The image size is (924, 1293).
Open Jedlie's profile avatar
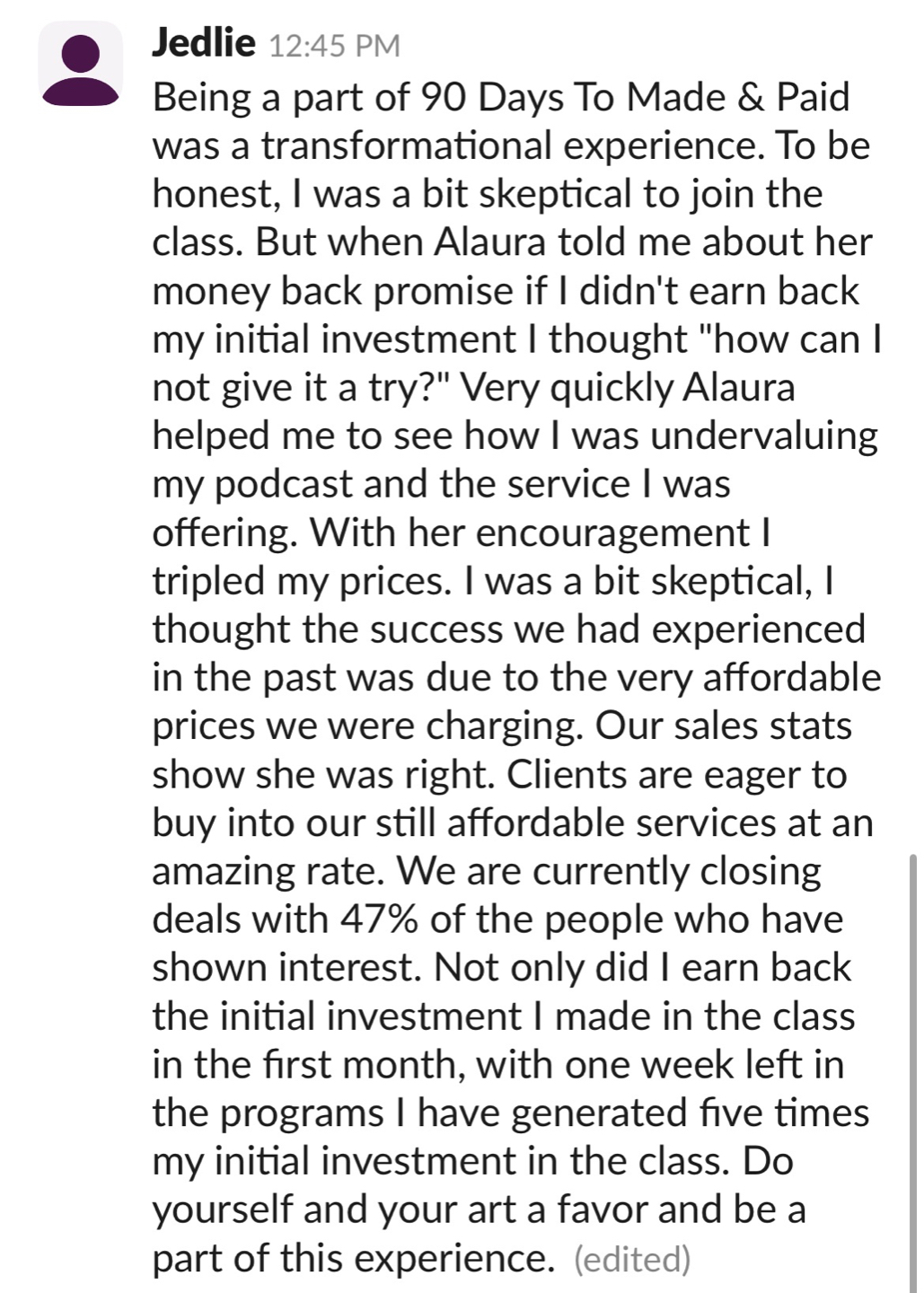80,64
